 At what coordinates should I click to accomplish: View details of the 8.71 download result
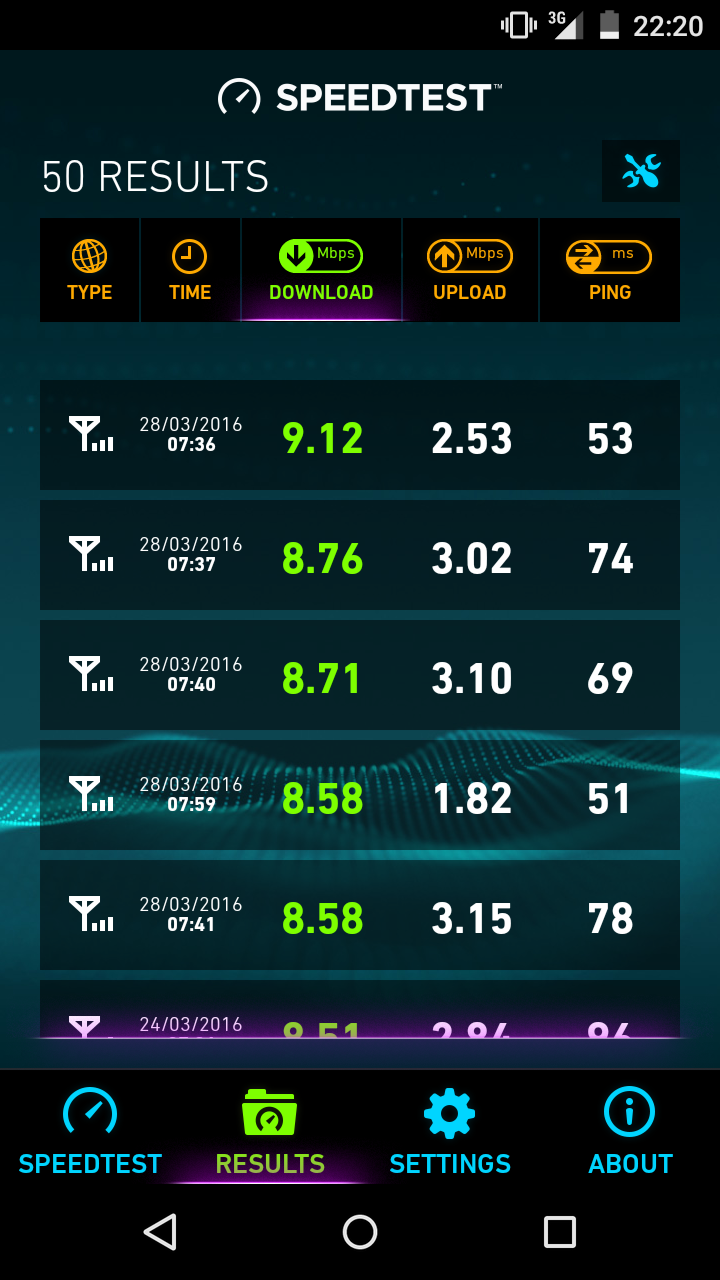coord(360,675)
